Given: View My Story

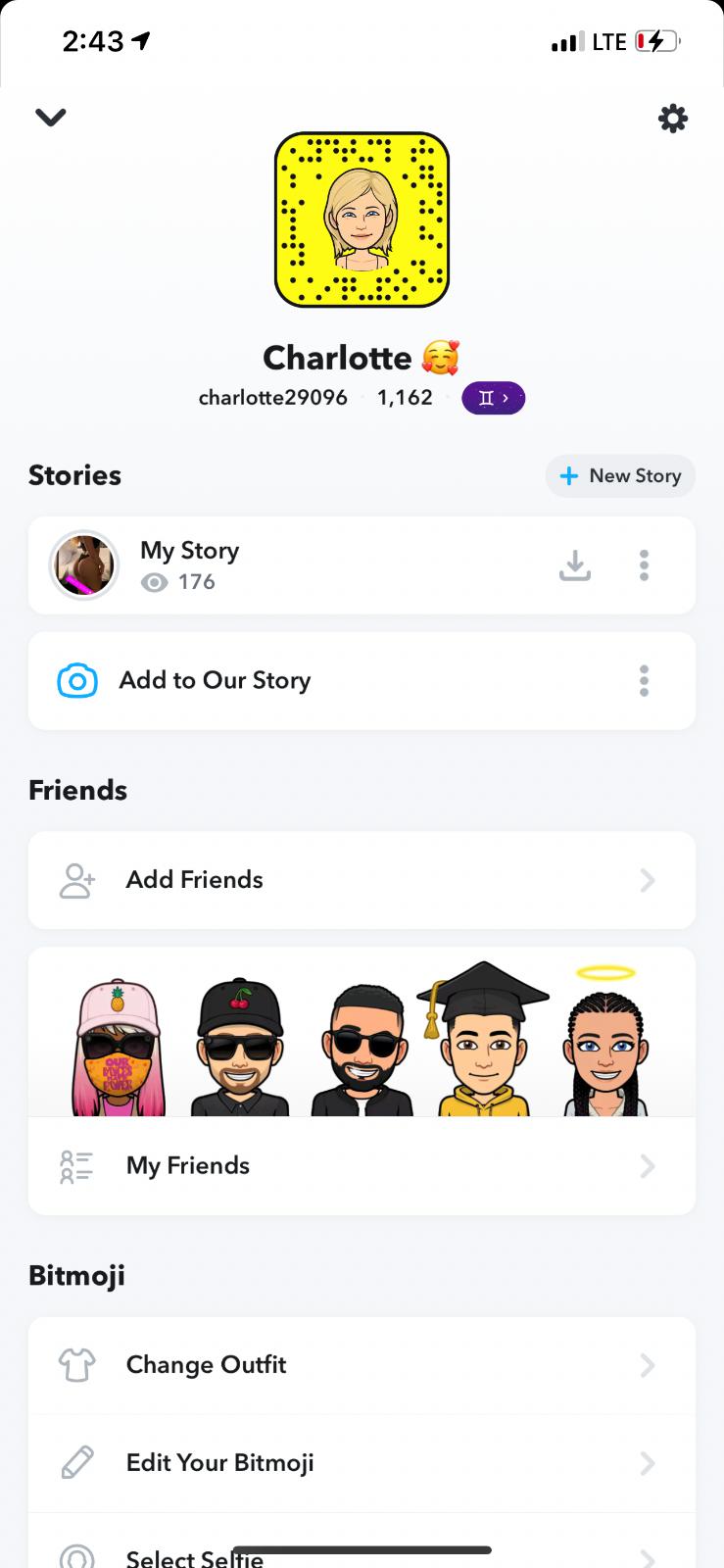Looking at the screenshot, I should point(188,565).
